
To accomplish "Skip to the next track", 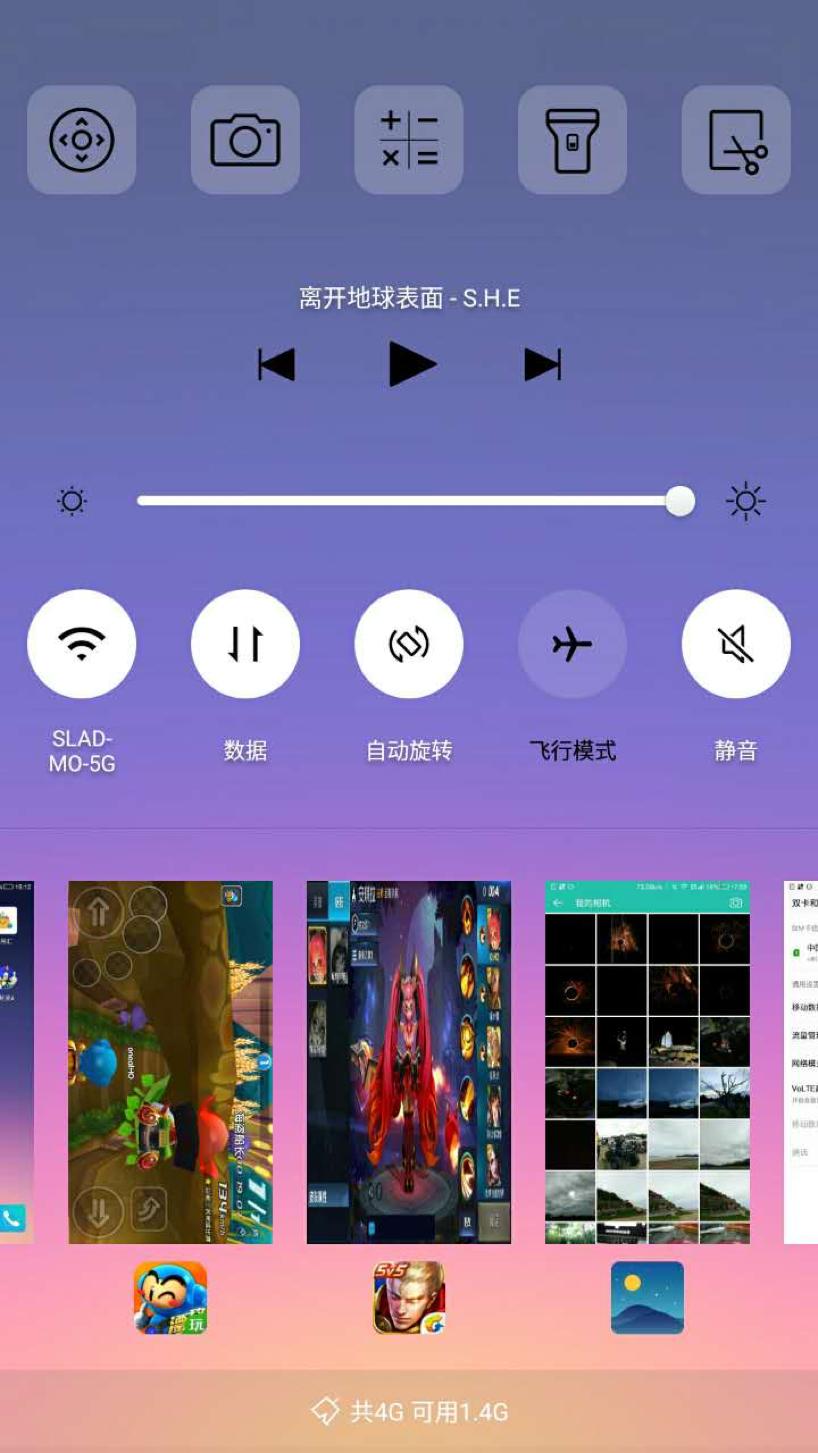I will coord(542,364).
